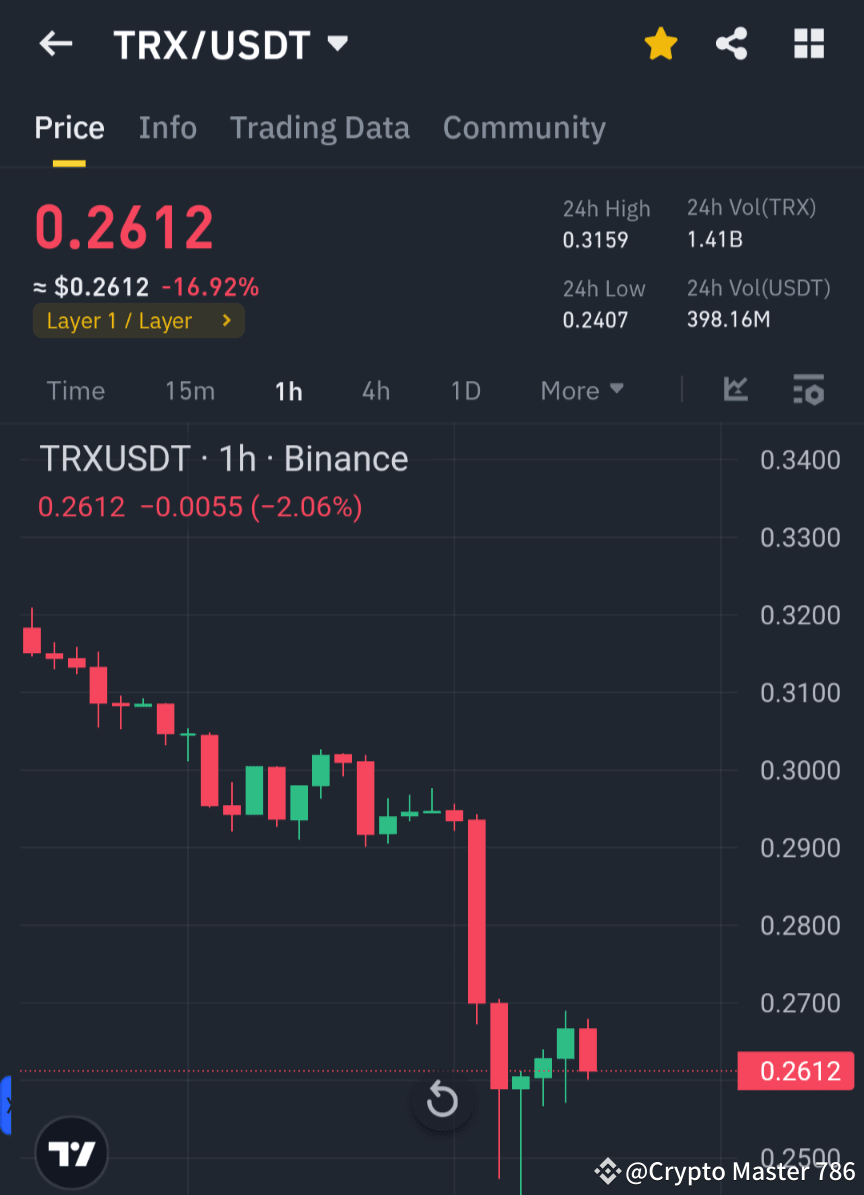Reset chart view with circular refresh icon
Viewport: 864px width, 1195px height.
(443, 1099)
